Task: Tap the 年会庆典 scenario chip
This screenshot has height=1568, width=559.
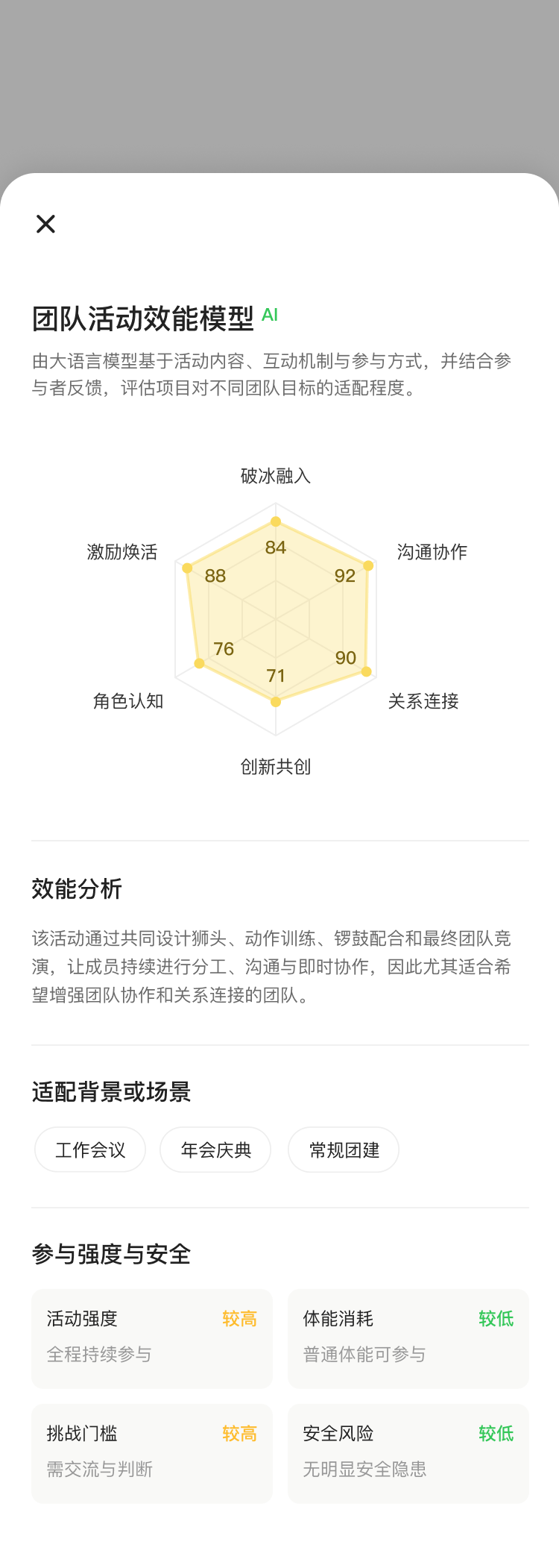Action: [215, 1150]
